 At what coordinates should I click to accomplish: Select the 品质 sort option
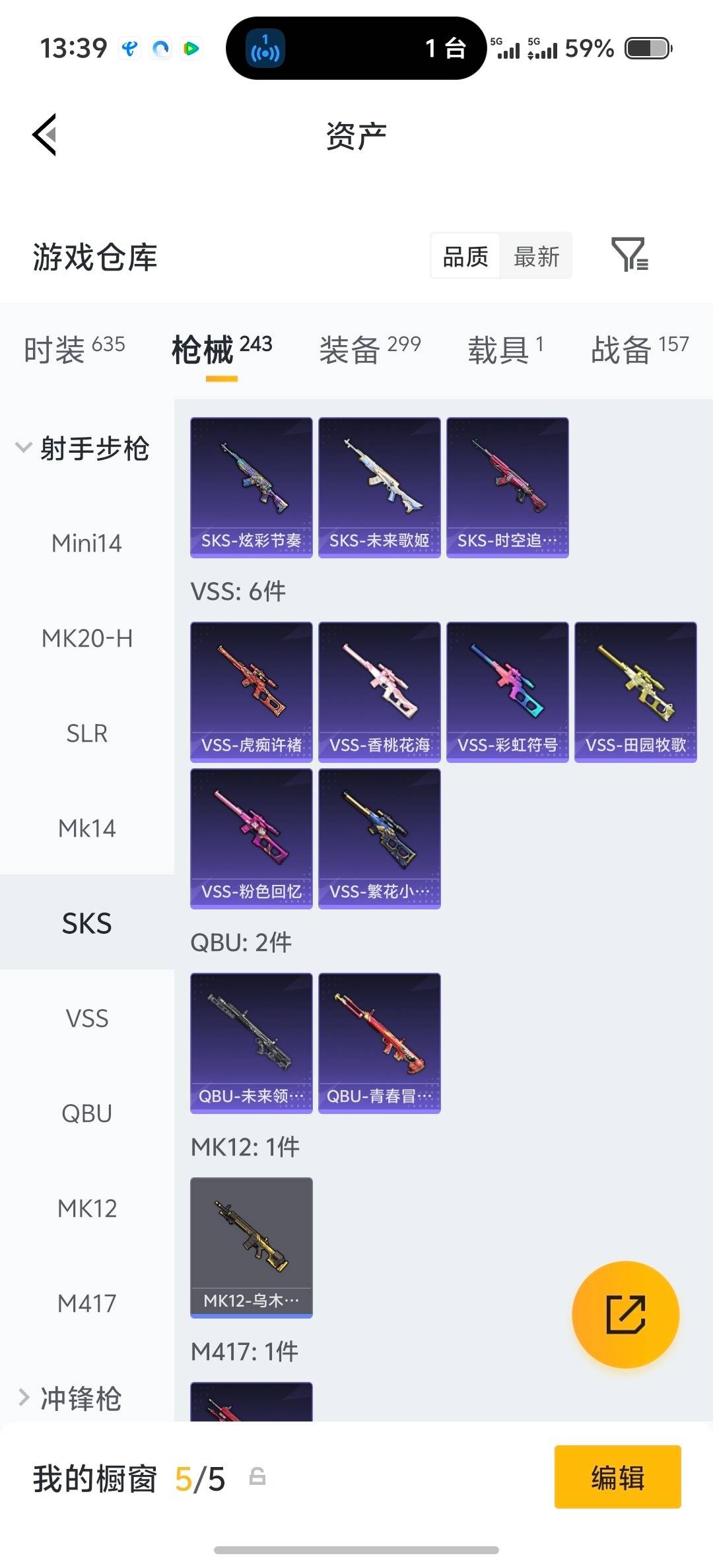(x=464, y=256)
